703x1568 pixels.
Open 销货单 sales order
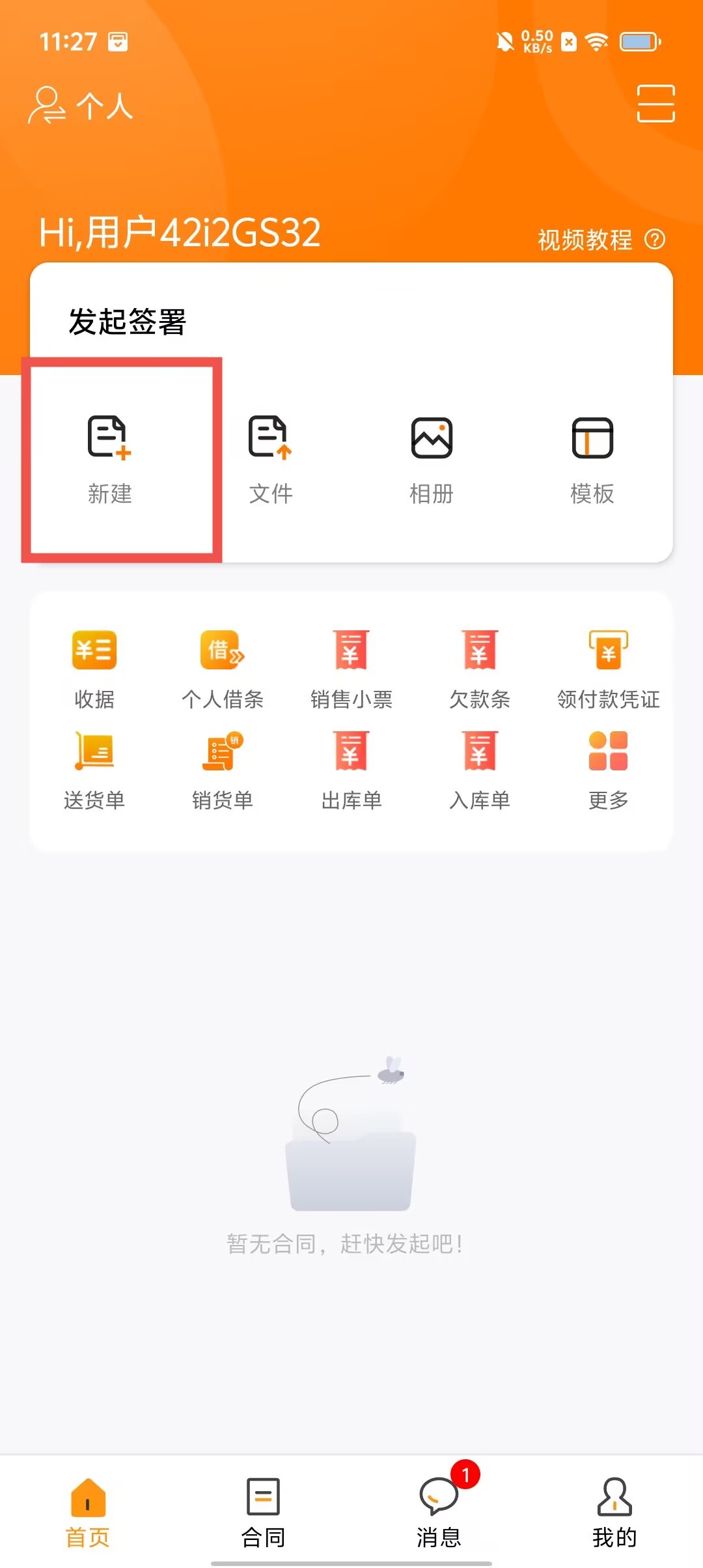pyautogui.click(x=223, y=770)
